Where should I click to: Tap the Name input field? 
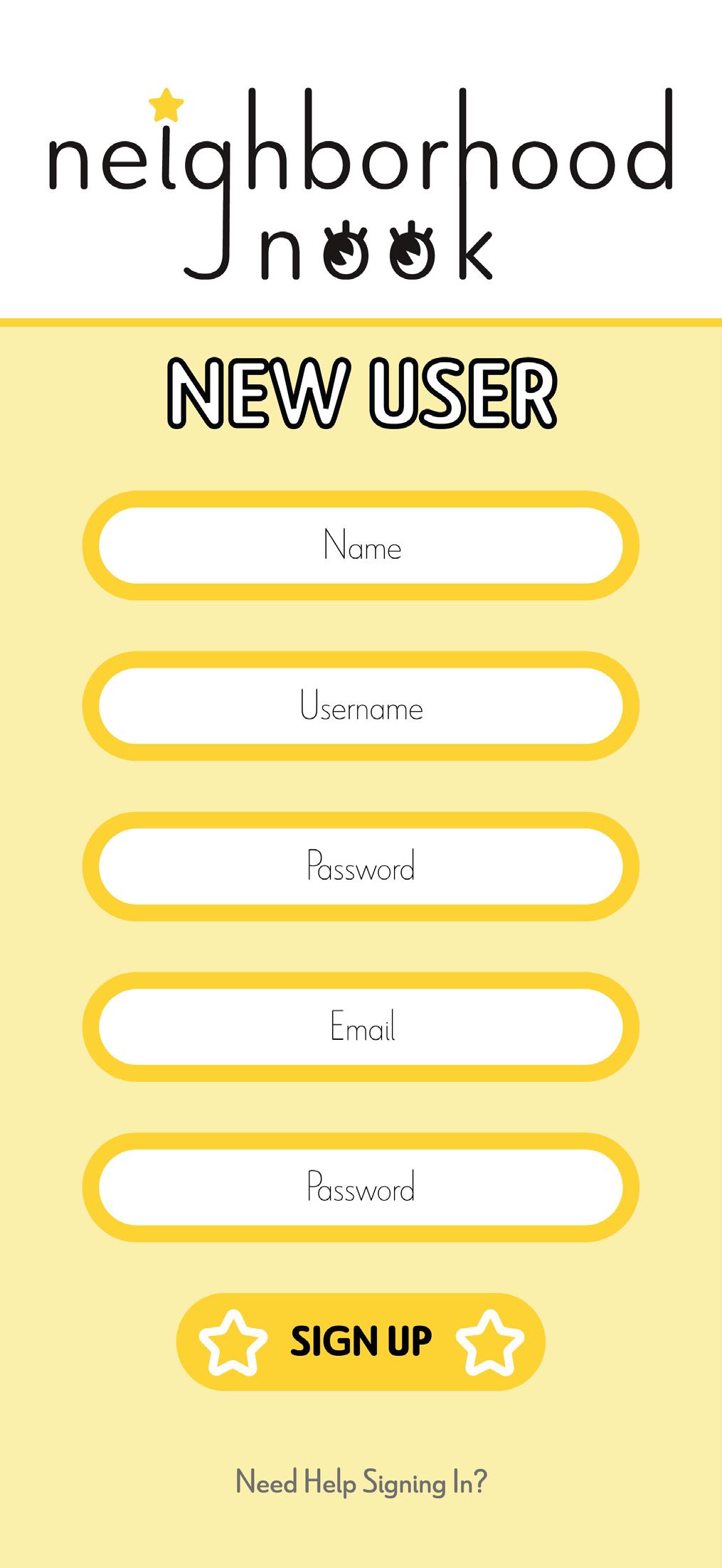(361, 546)
